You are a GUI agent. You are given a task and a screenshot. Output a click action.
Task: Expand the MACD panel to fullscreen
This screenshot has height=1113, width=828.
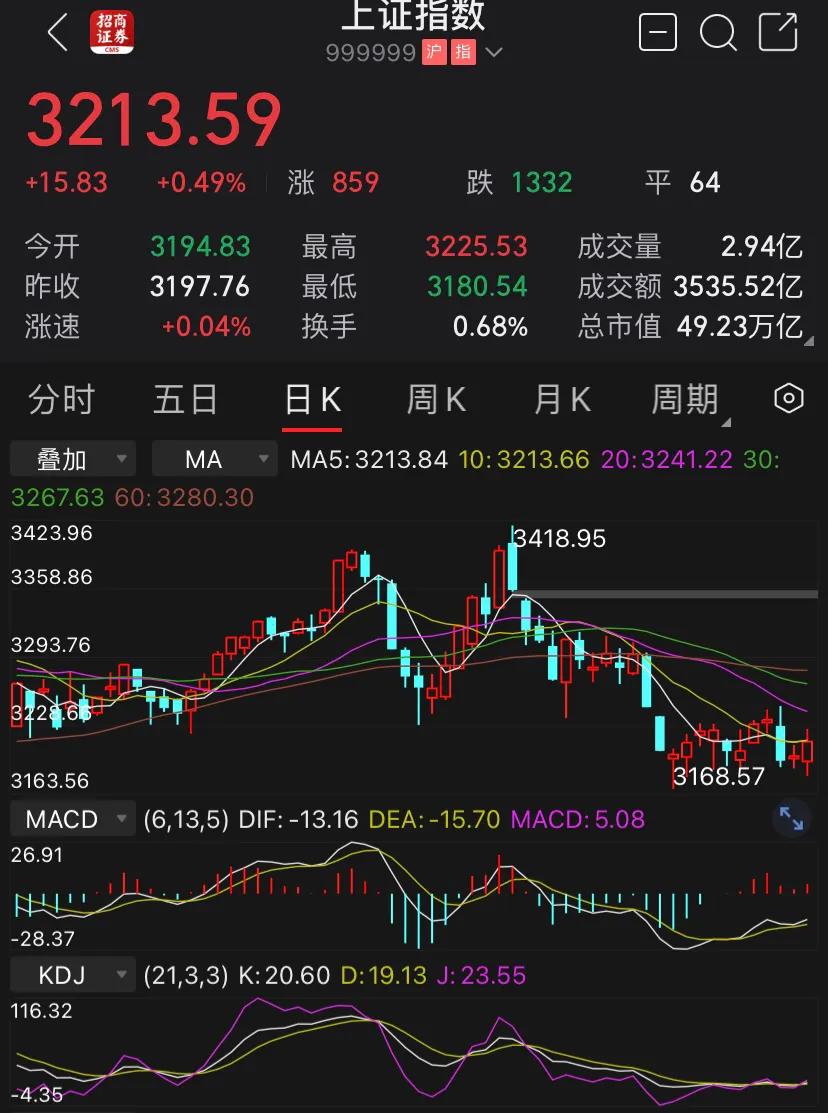791,818
